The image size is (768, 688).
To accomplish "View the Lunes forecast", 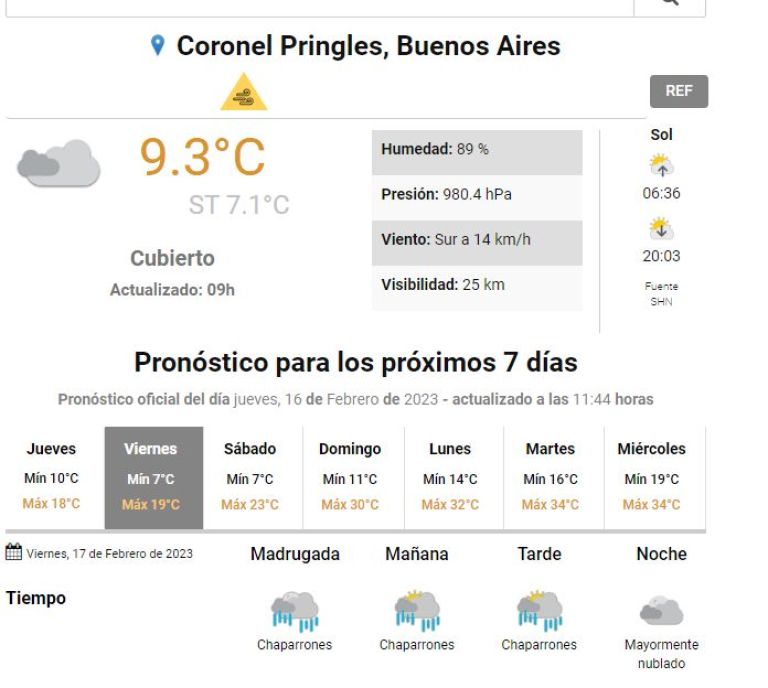I will pyautogui.click(x=450, y=477).
